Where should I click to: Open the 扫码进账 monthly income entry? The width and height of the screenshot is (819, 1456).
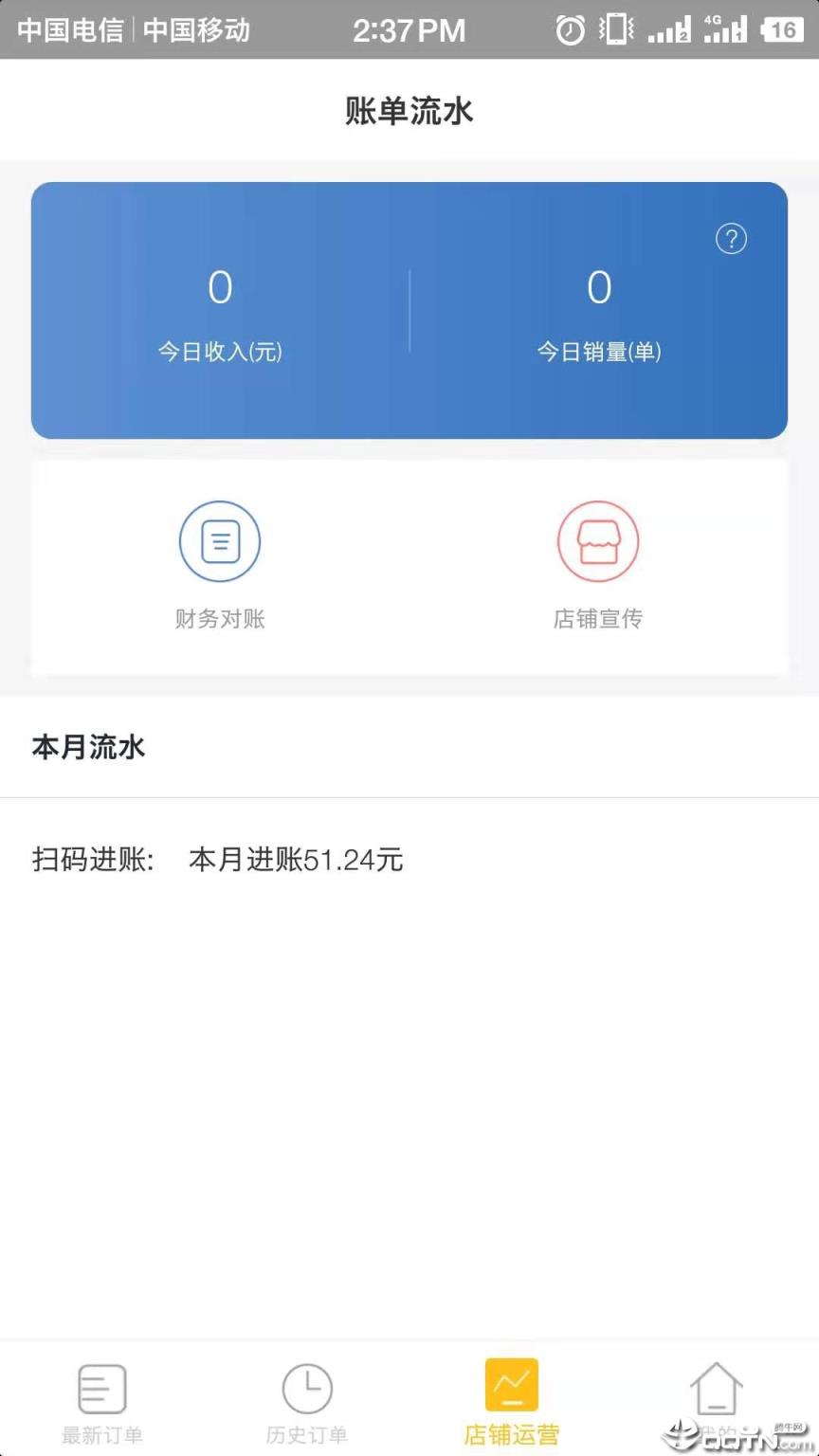214,860
